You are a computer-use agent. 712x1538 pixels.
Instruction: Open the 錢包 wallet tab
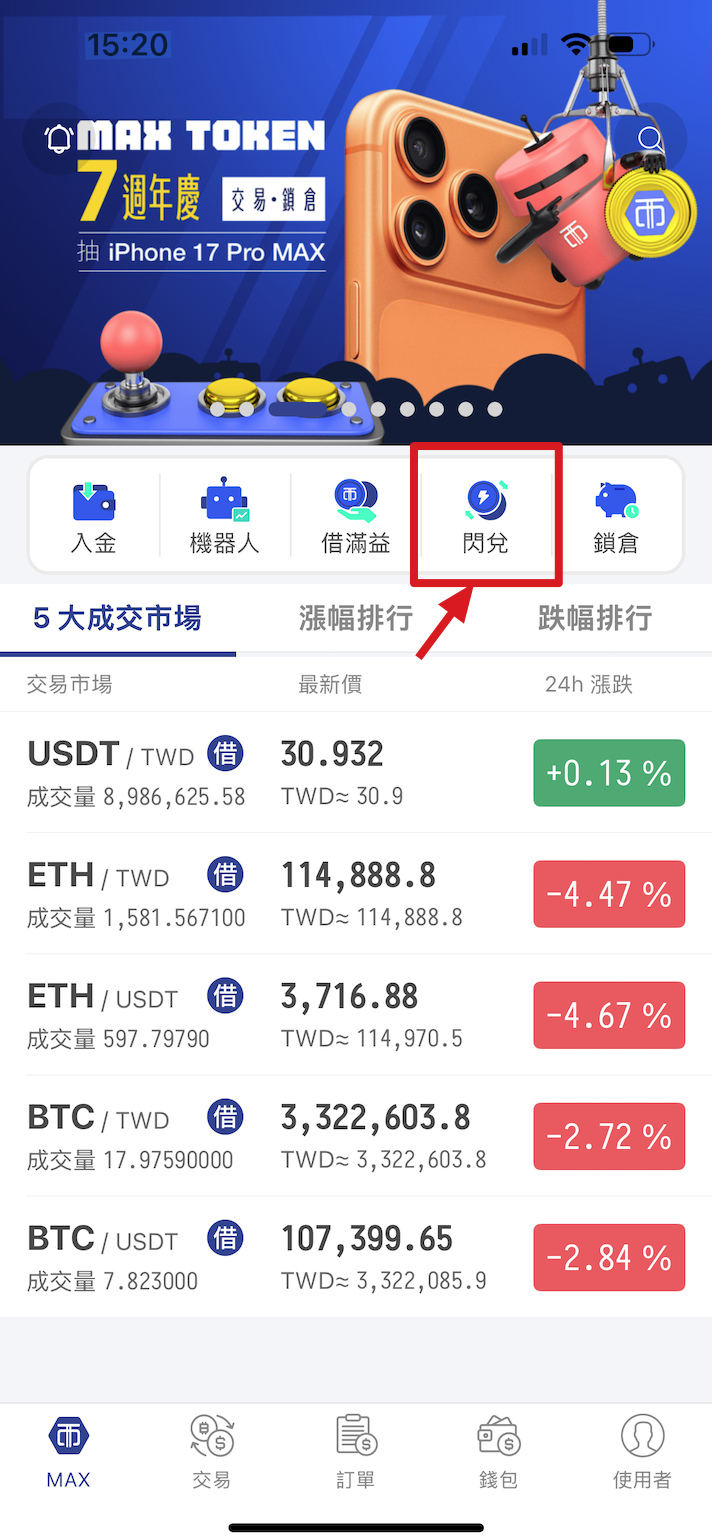click(x=498, y=1451)
